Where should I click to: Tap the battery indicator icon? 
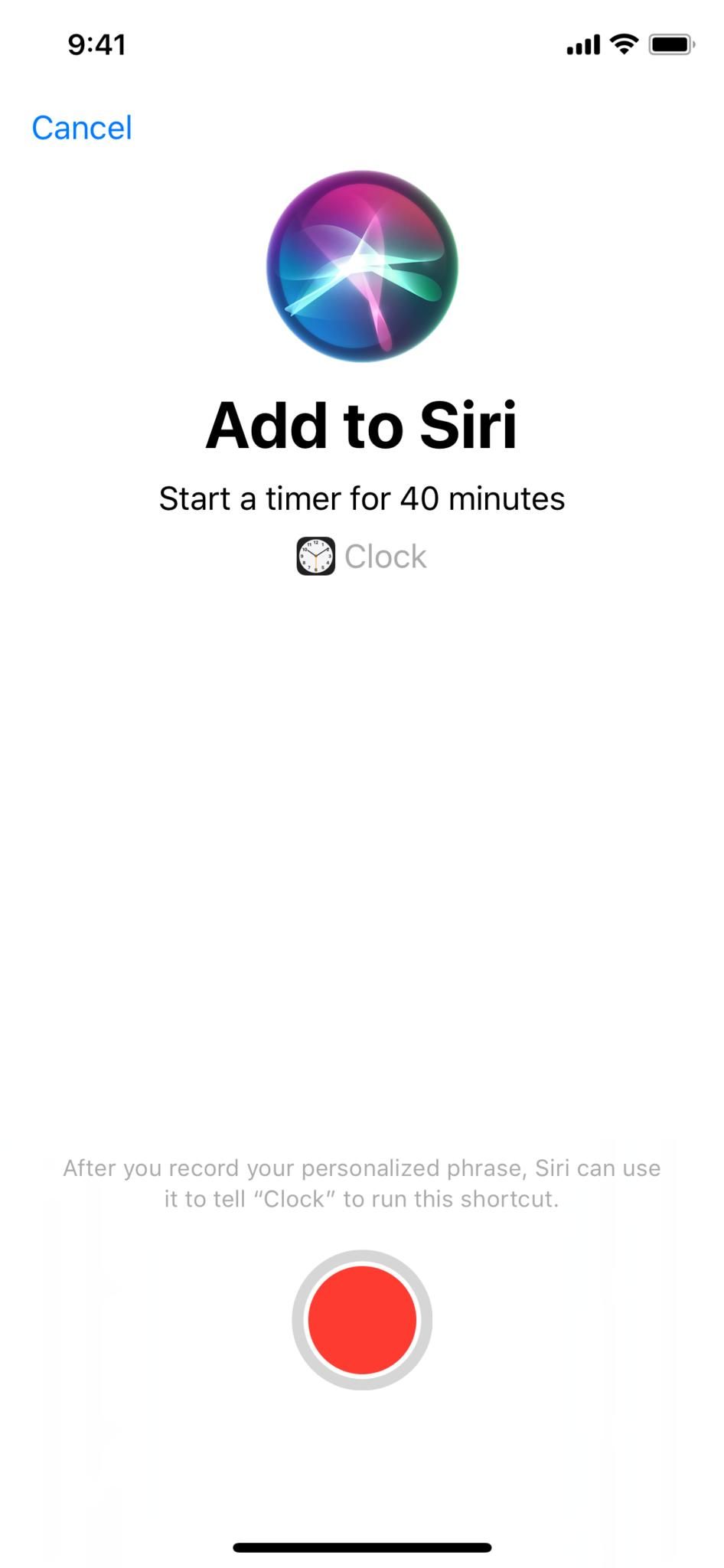pos(672,44)
